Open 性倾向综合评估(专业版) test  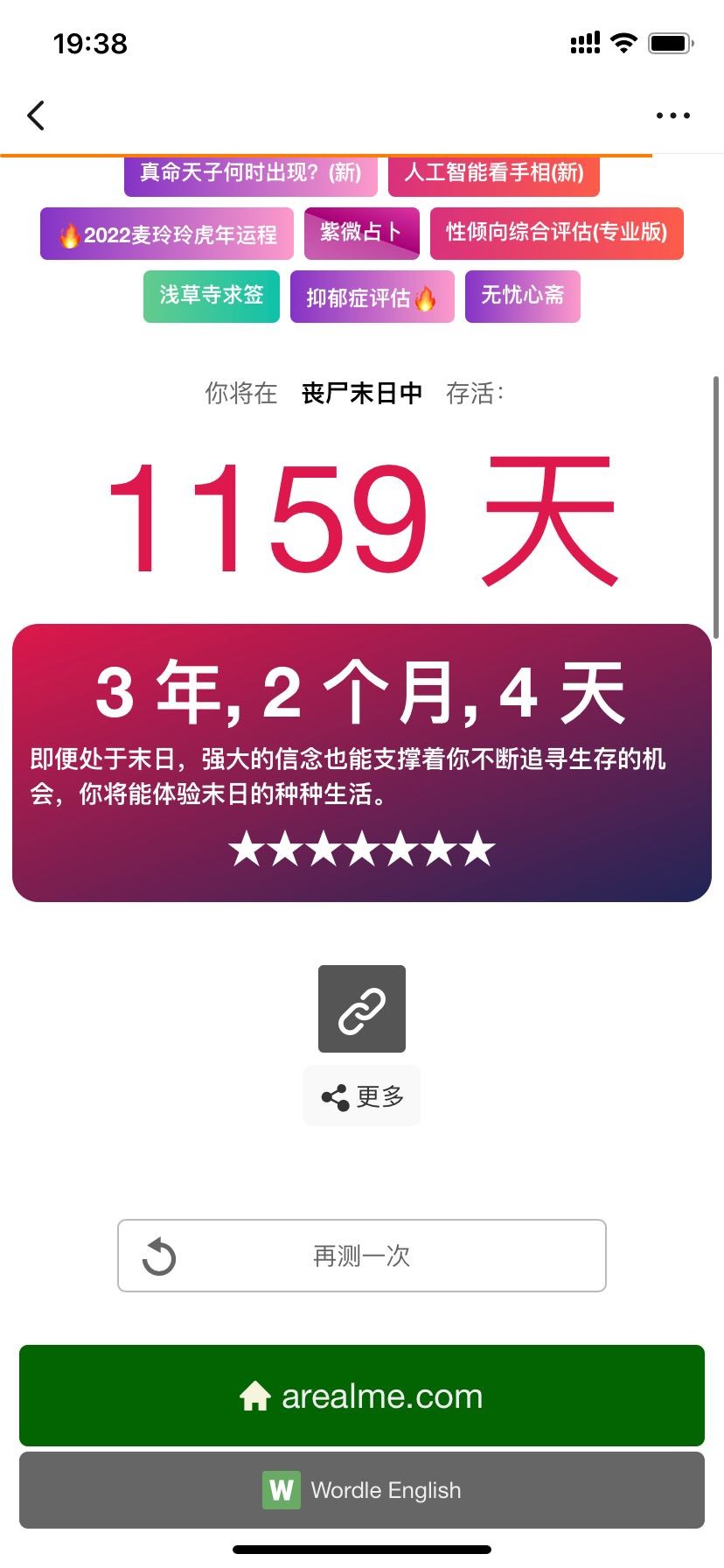[x=556, y=233]
